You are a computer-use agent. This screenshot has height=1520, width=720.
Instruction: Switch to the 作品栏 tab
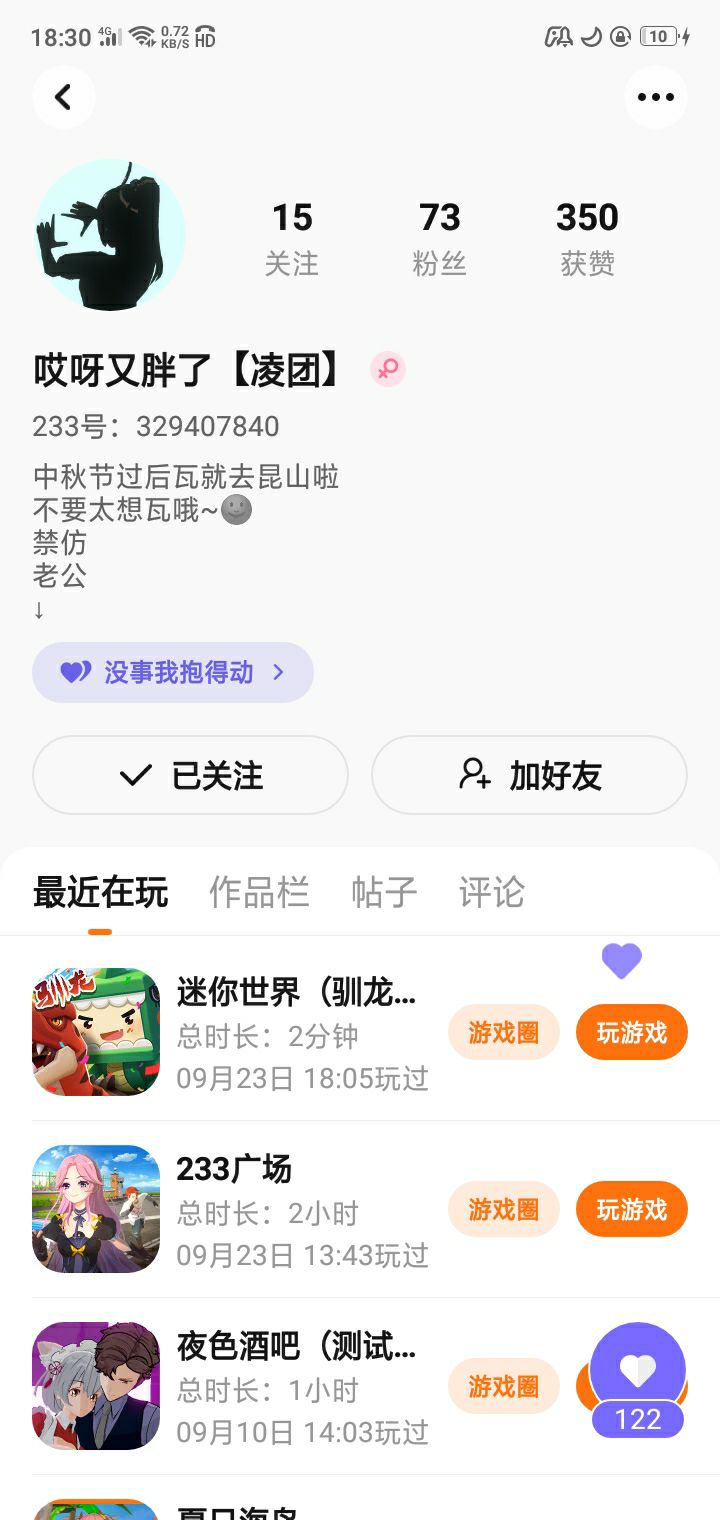(259, 892)
